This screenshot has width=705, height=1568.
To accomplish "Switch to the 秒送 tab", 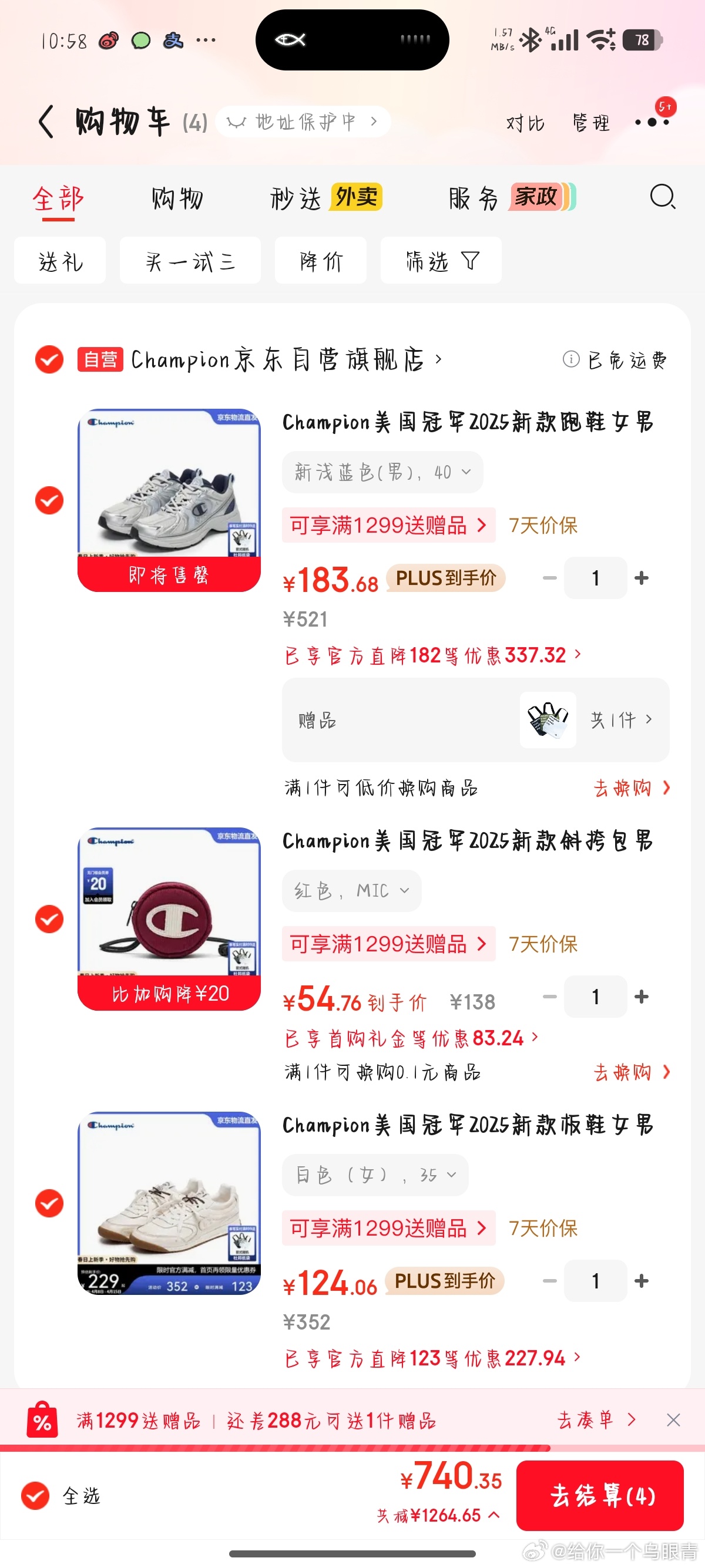I will click(297, 199).
